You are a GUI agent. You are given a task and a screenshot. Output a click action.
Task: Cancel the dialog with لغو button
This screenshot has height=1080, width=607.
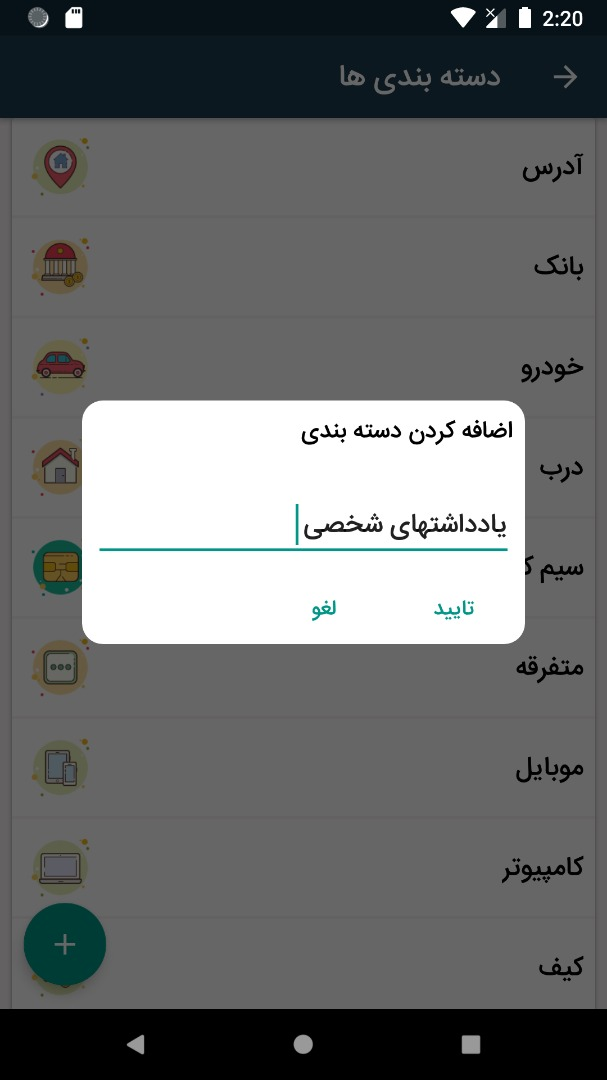(323, 609)
